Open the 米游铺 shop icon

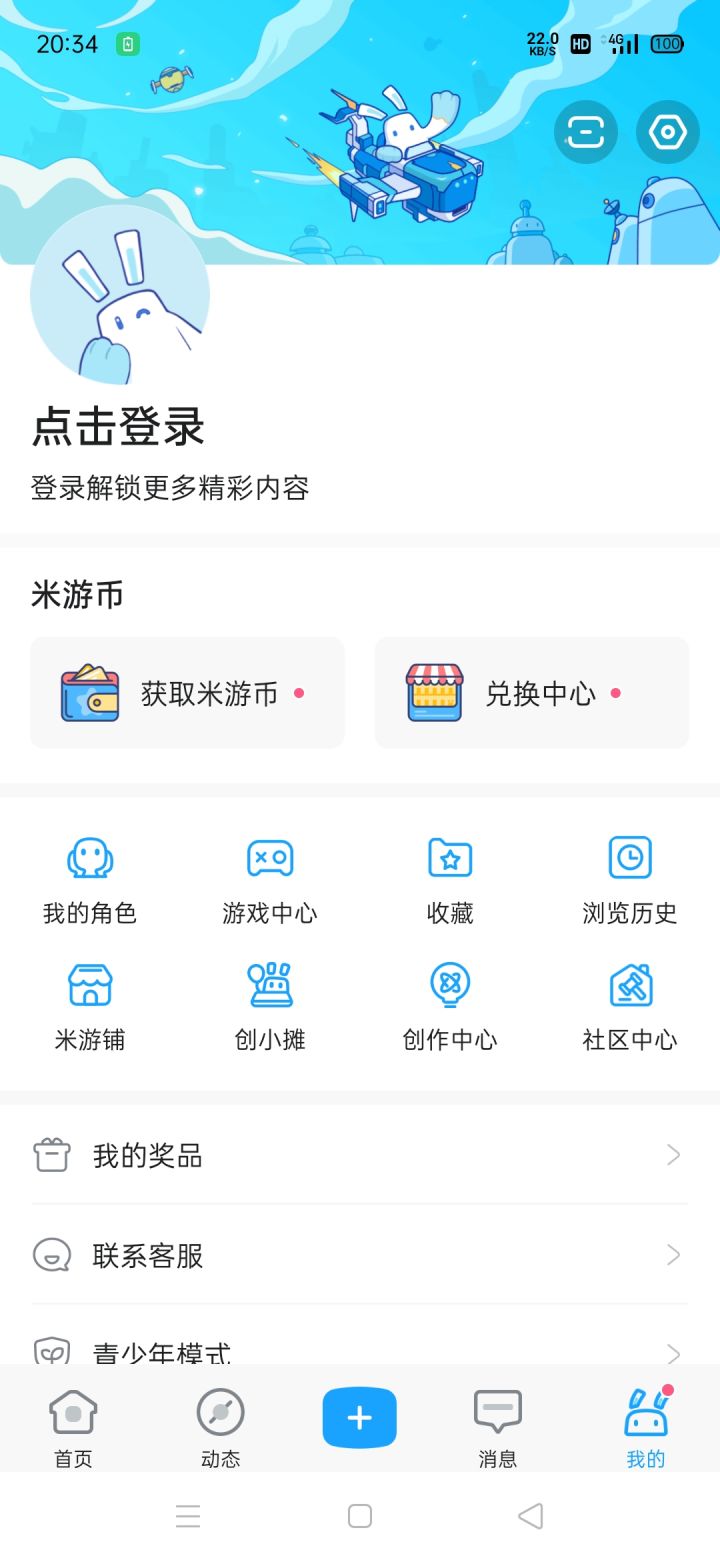(x=90, y=1005)
